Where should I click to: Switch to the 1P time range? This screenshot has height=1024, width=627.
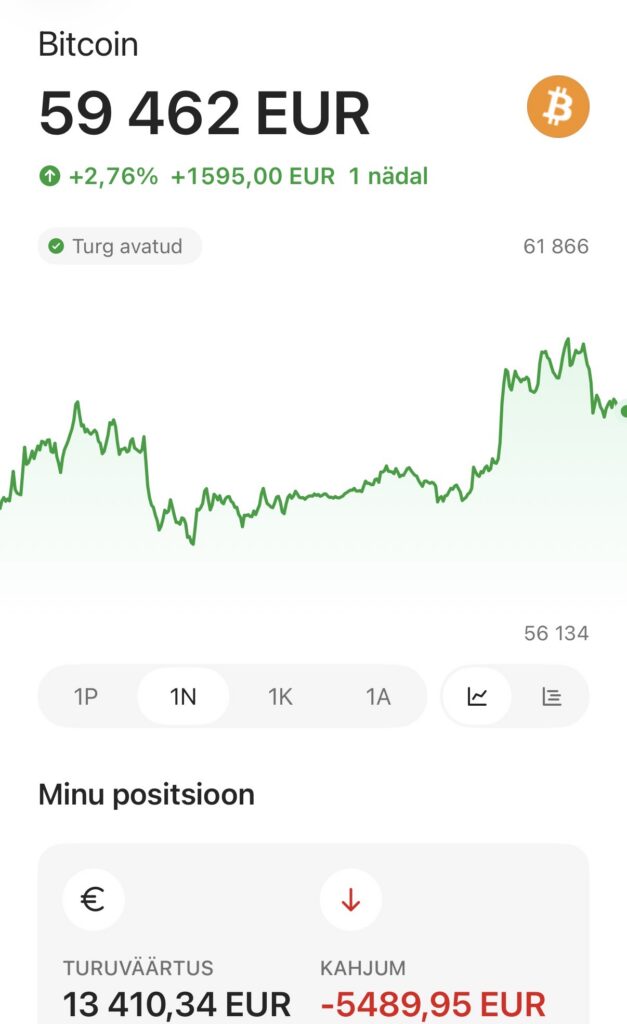(x=86, y=696)
